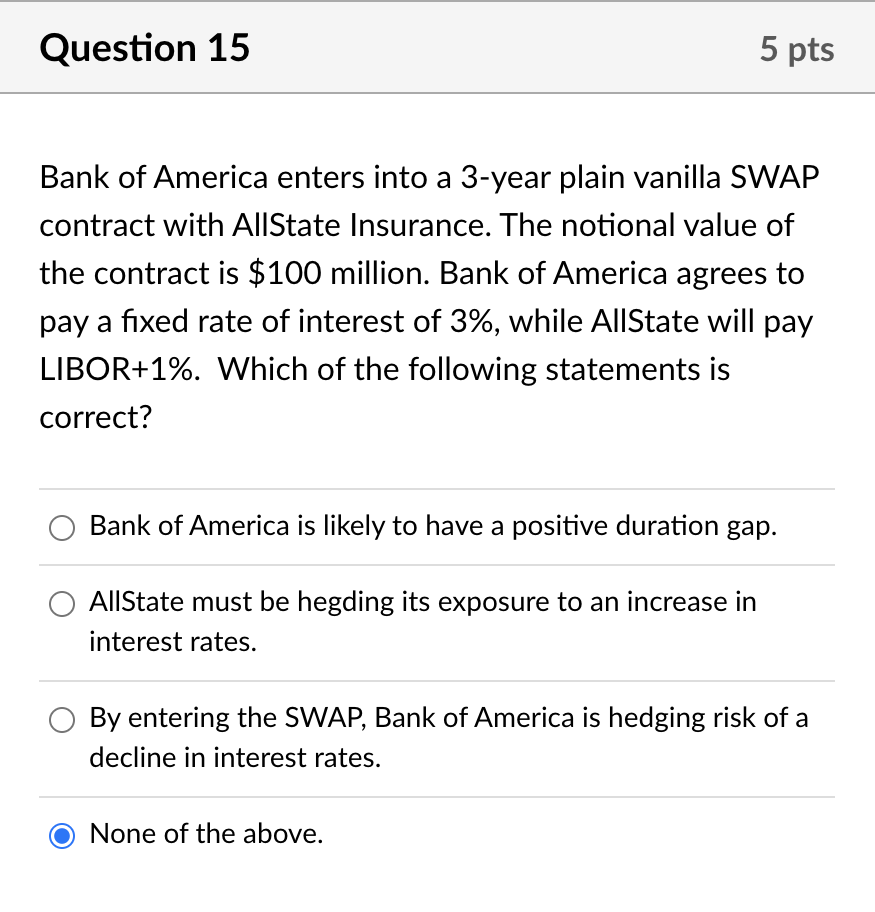The width and height of the screenshot is (875, 912).
Task: Select the 'None of the above' answer
Action: [x=63, y=835]
